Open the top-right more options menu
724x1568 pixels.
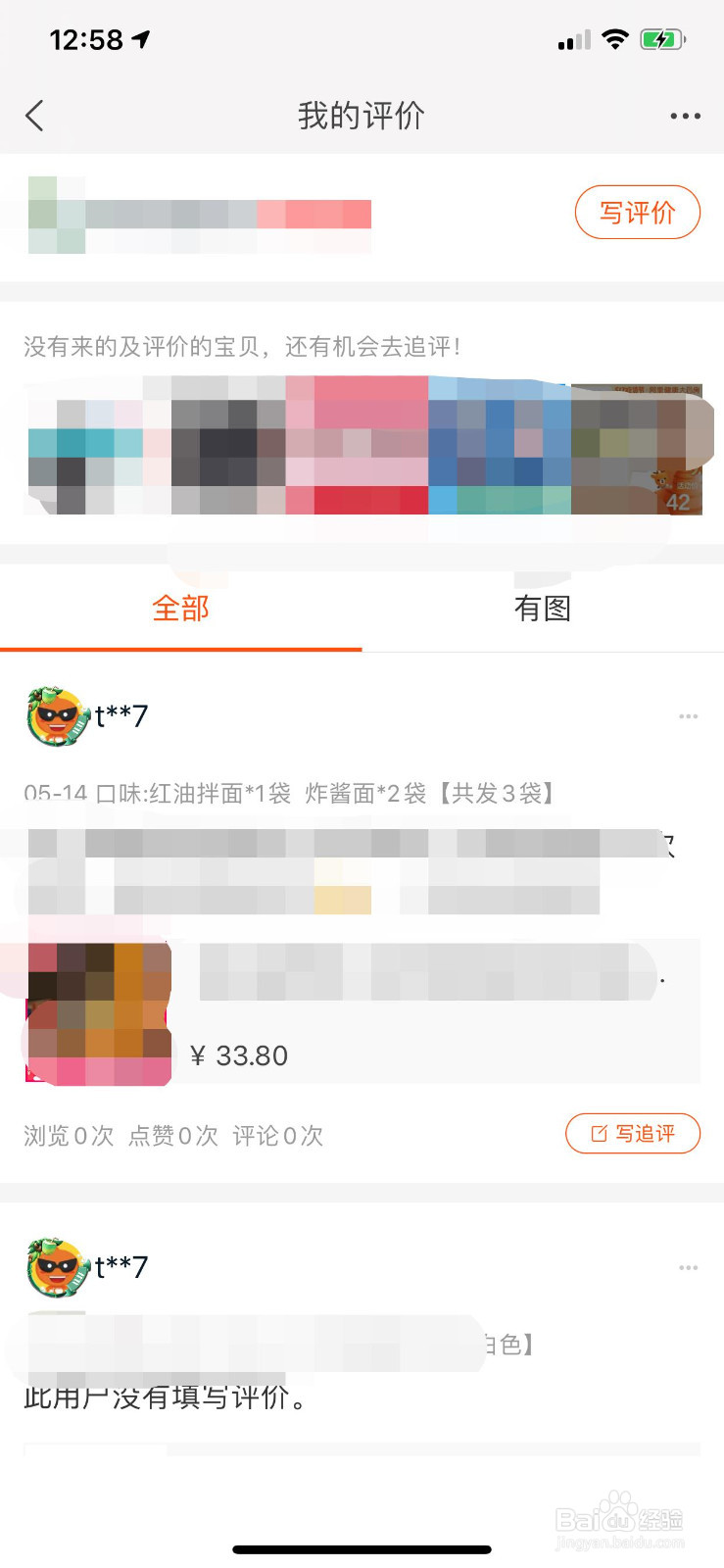685,115
